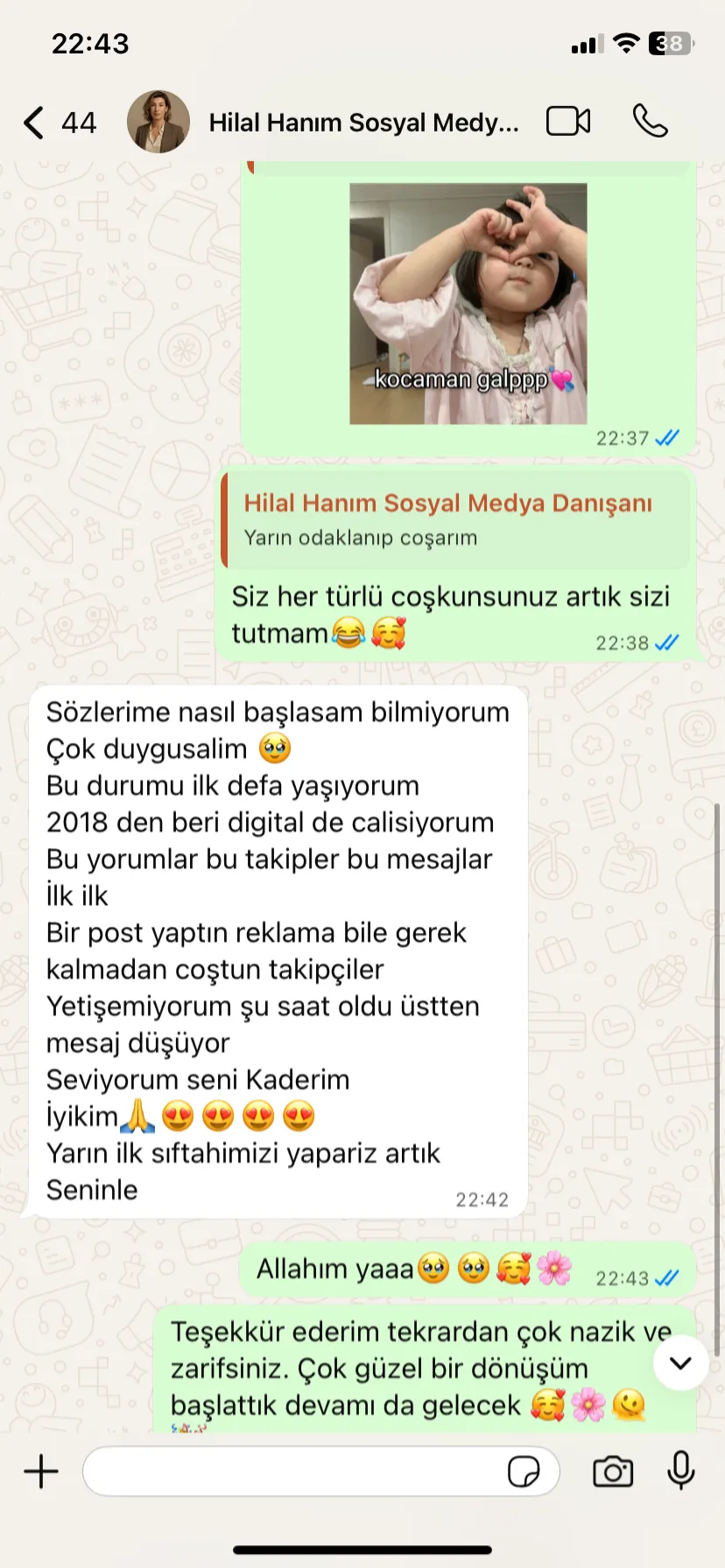The image size is (725, 1568).
Task: Open the sticker picker
Action: pyautogui.click(x=524, y=1472)
